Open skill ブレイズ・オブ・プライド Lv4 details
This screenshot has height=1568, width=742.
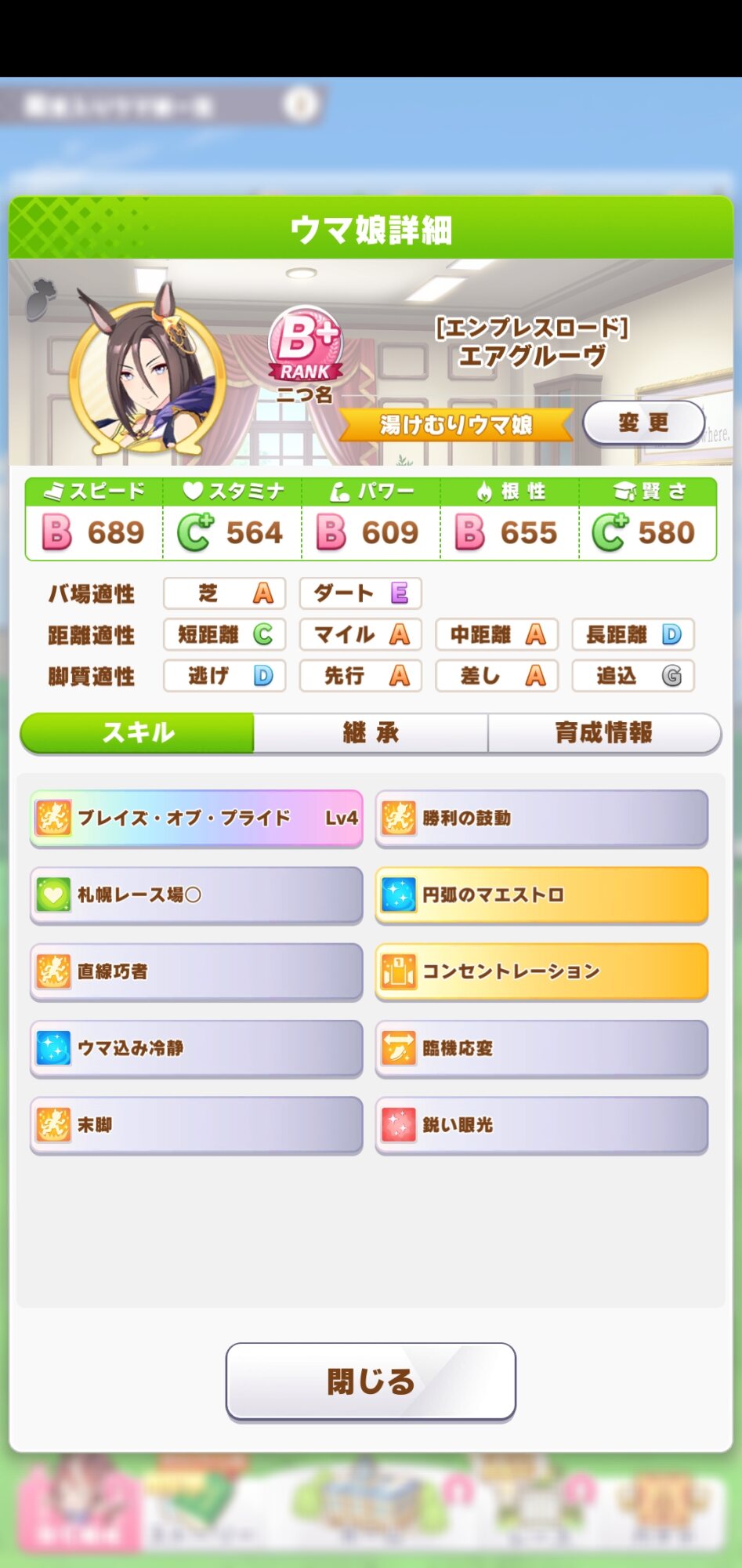click(x=196, y=818)
